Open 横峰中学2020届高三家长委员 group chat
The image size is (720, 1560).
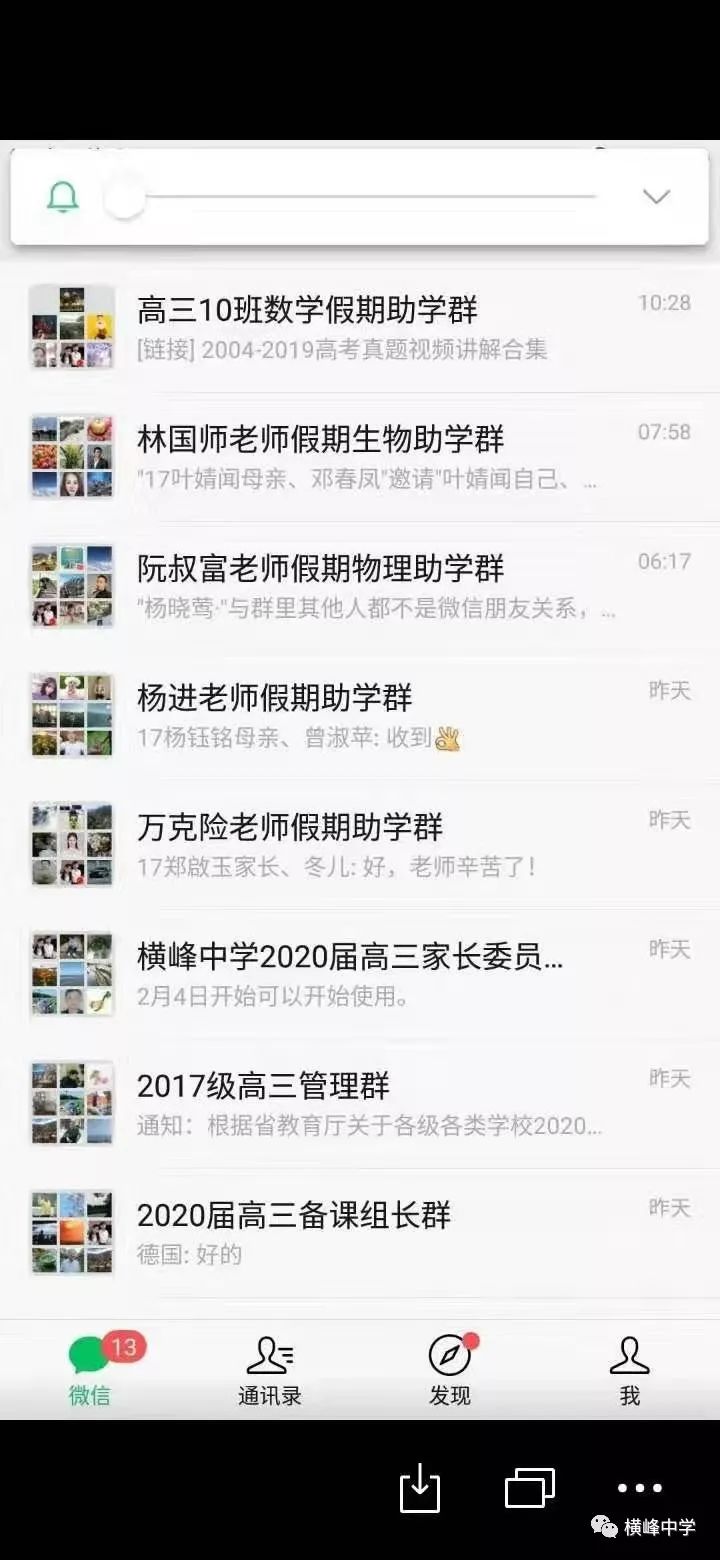(360, 974)
